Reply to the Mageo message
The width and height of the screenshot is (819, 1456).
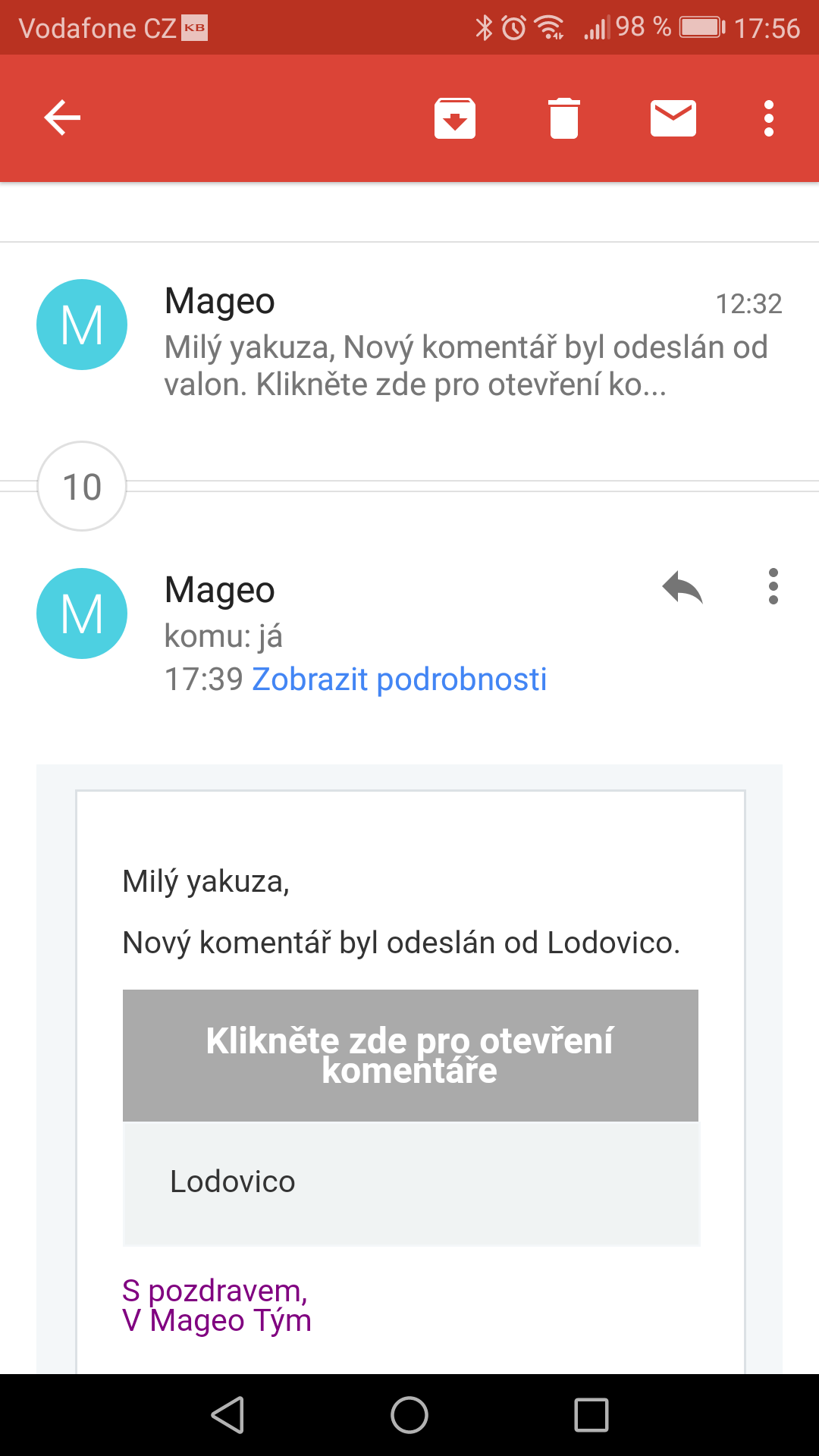[682, 587]
